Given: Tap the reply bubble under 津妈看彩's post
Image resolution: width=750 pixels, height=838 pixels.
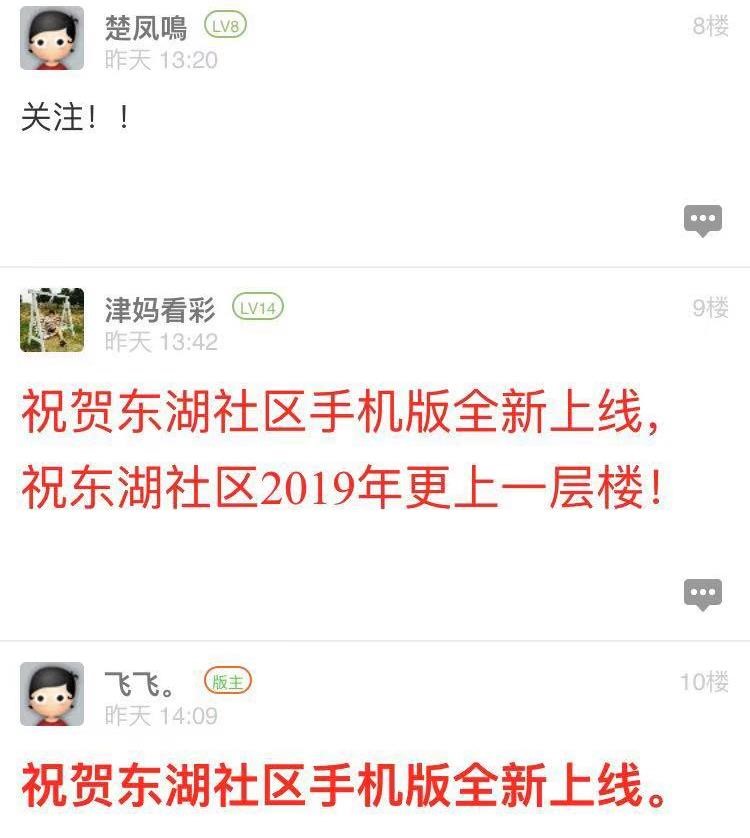Looking at the screenshot, I should tap(702, 594).
